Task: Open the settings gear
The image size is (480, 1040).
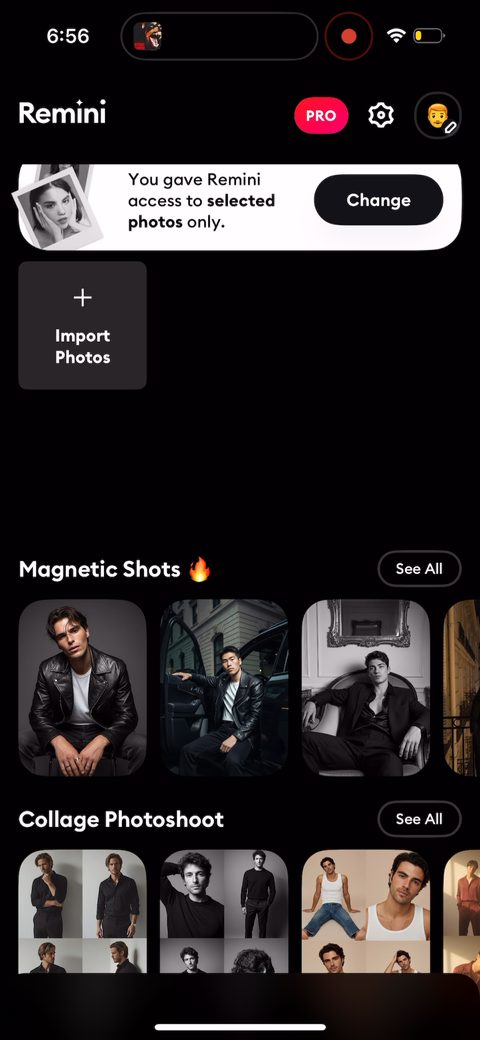Action: [x=381, y=115]
